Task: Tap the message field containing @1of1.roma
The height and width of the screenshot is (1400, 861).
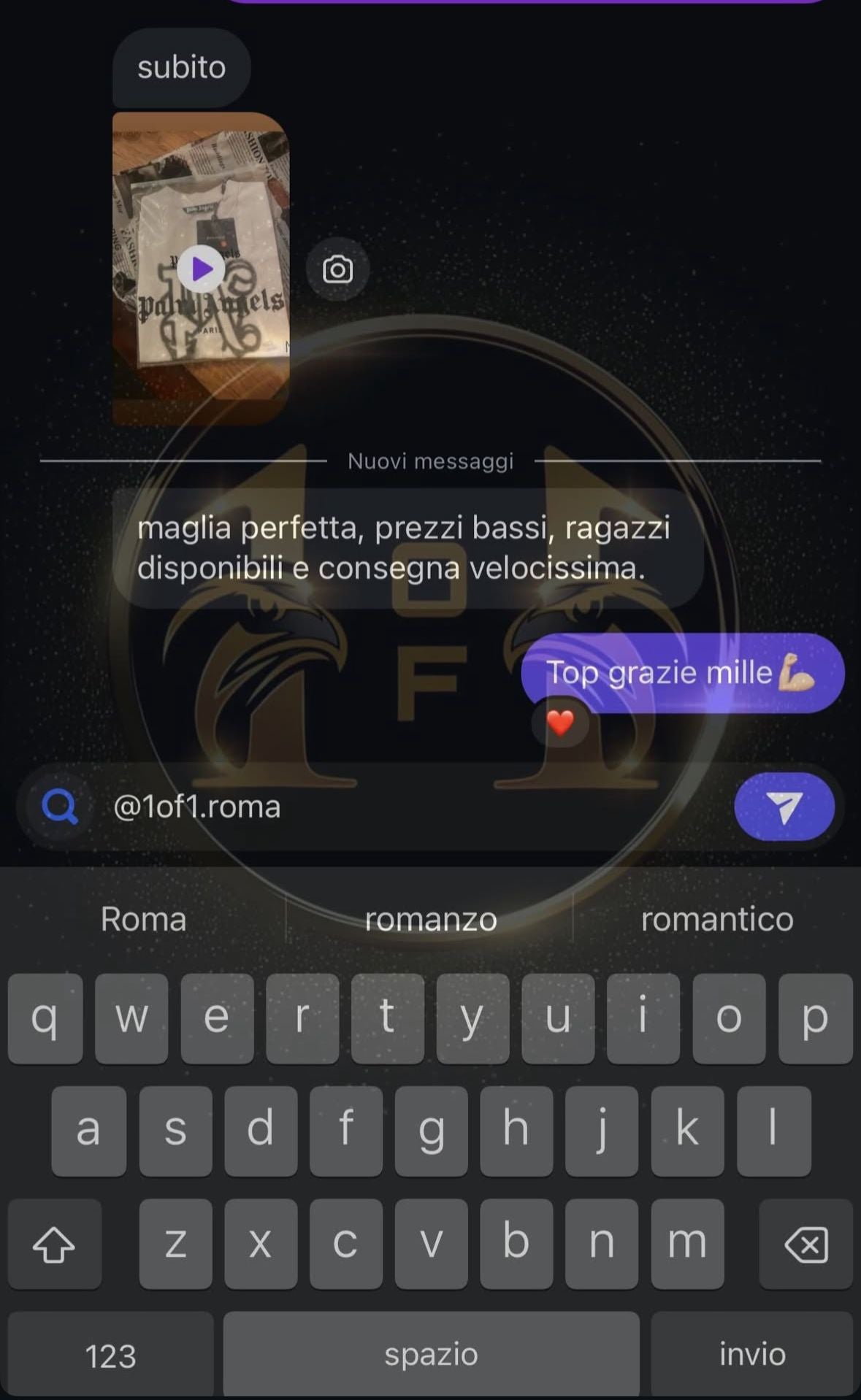Action: tap(409, 807)
